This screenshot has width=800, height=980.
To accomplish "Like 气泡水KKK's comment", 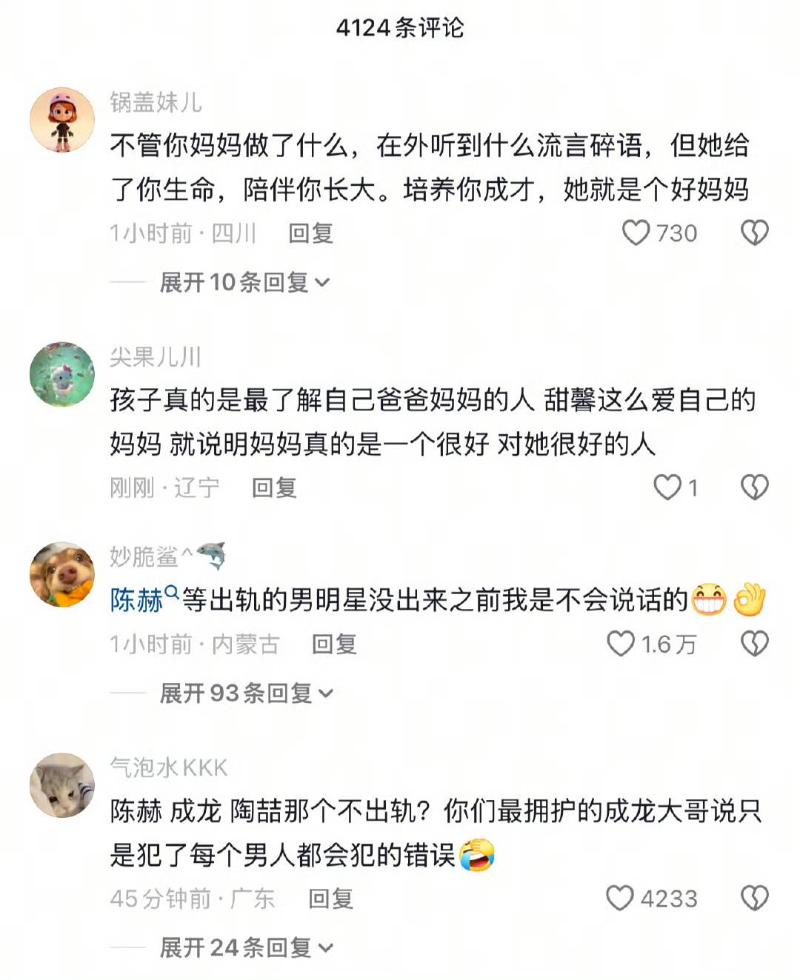I will coord(621,897).
